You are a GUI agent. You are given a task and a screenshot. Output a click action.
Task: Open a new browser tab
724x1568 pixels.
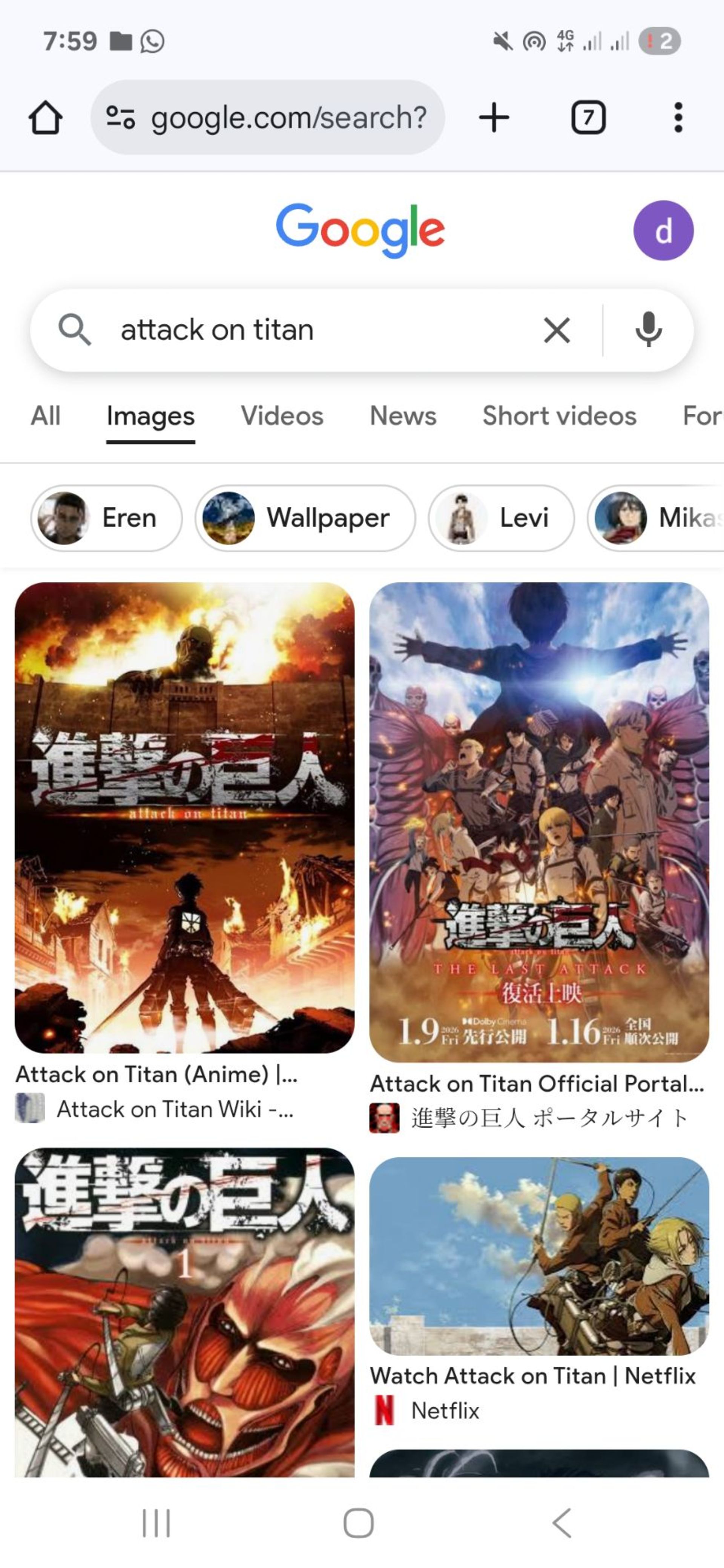point(494,118)
